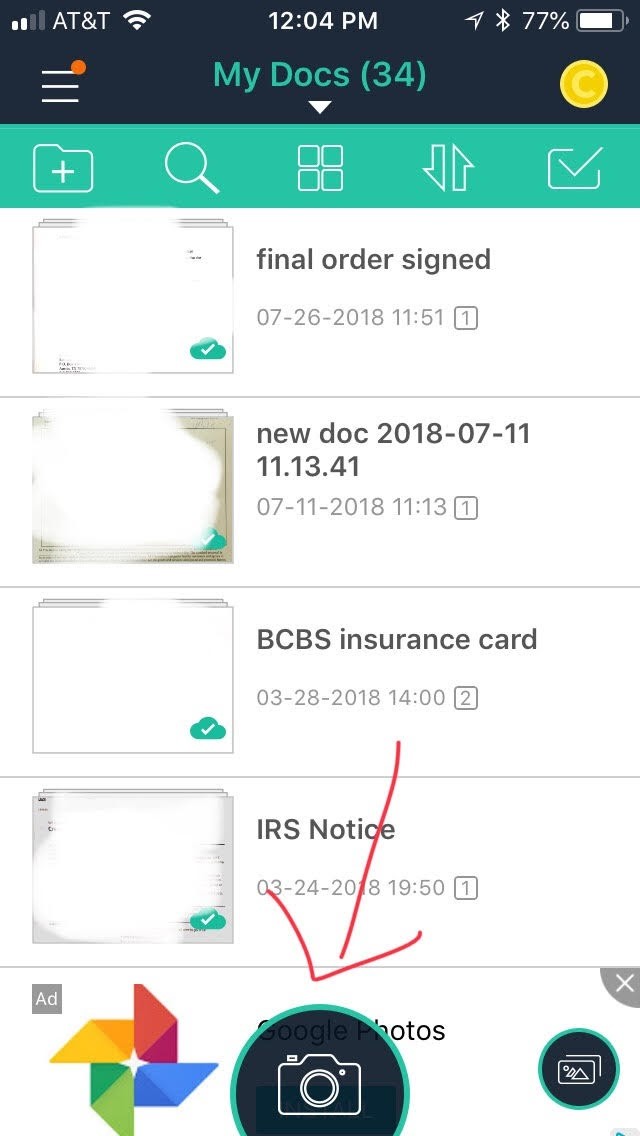Open the hamburger menu
The image size is (640, 1136).
(61, 87)
